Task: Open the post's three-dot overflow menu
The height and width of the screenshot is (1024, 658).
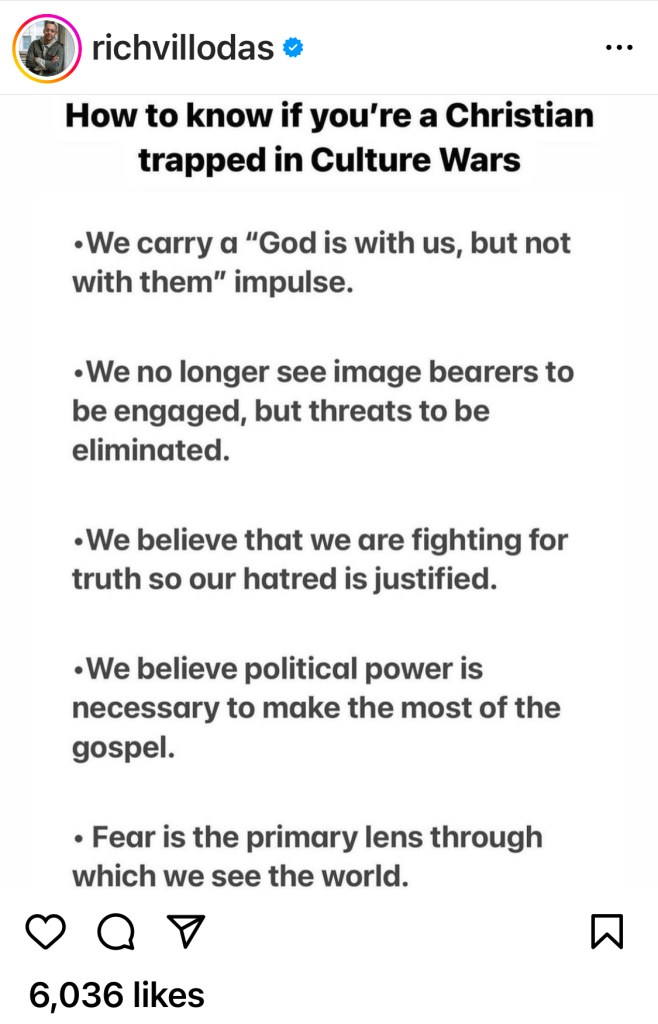Action: pos(619,48)
